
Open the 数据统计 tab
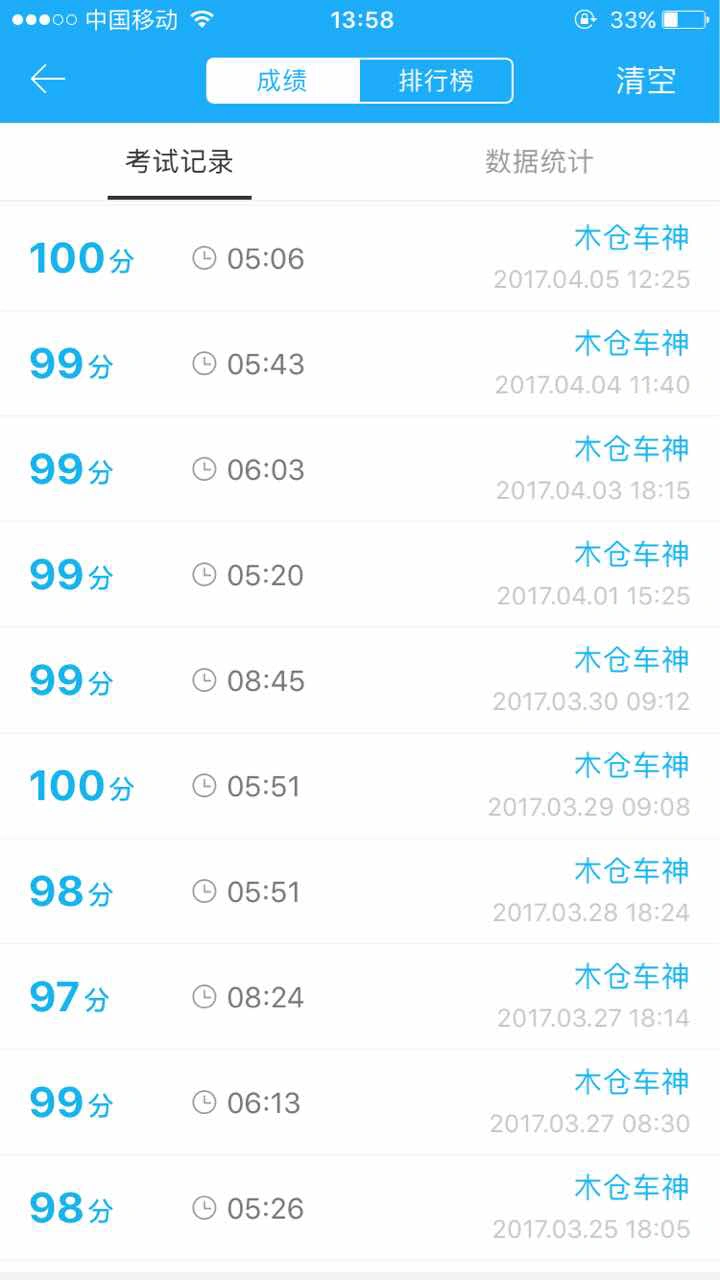[539, 161]
